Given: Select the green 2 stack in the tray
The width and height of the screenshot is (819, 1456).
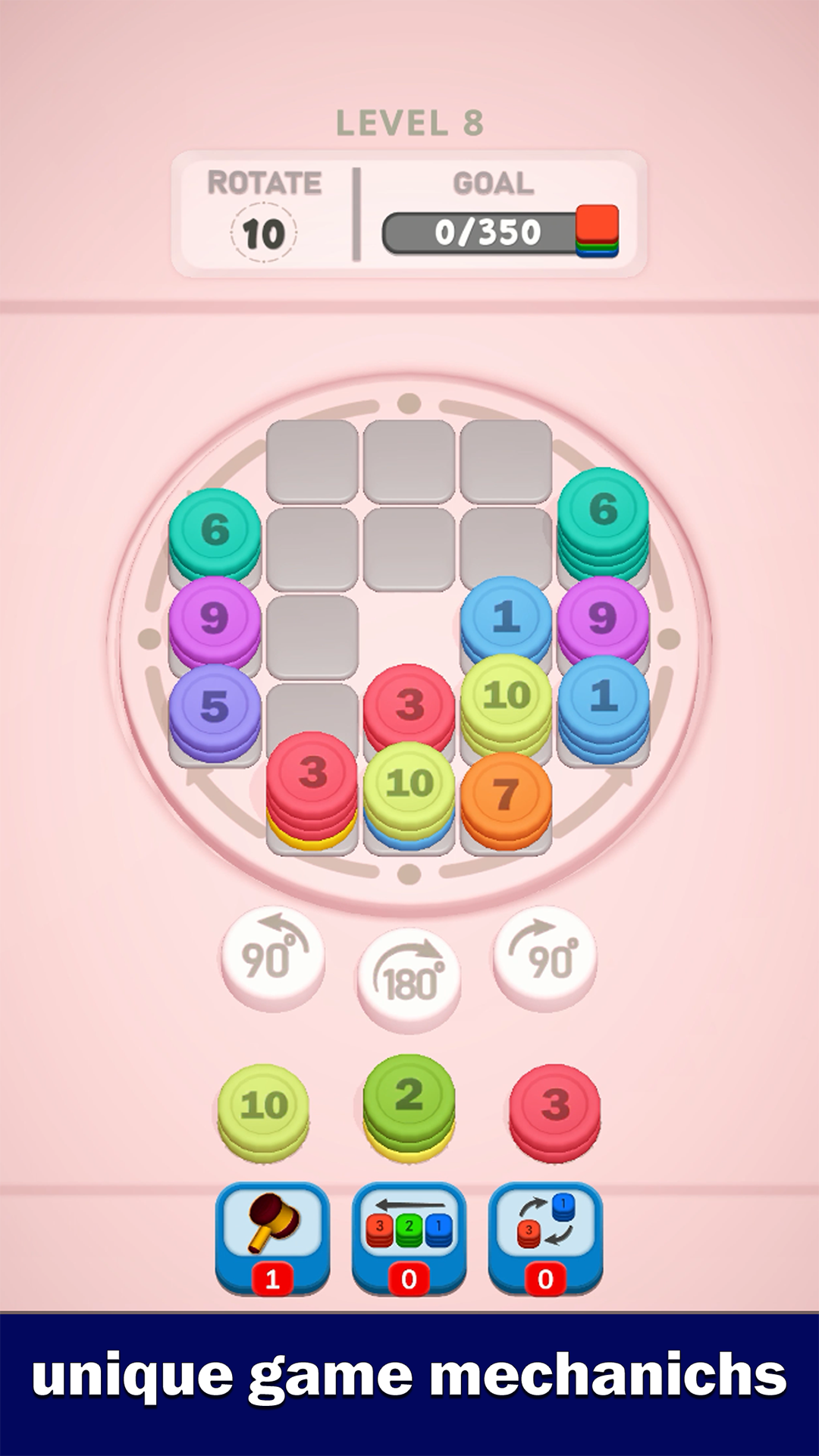Looking at the screenshot, I should click(409, 1103).
